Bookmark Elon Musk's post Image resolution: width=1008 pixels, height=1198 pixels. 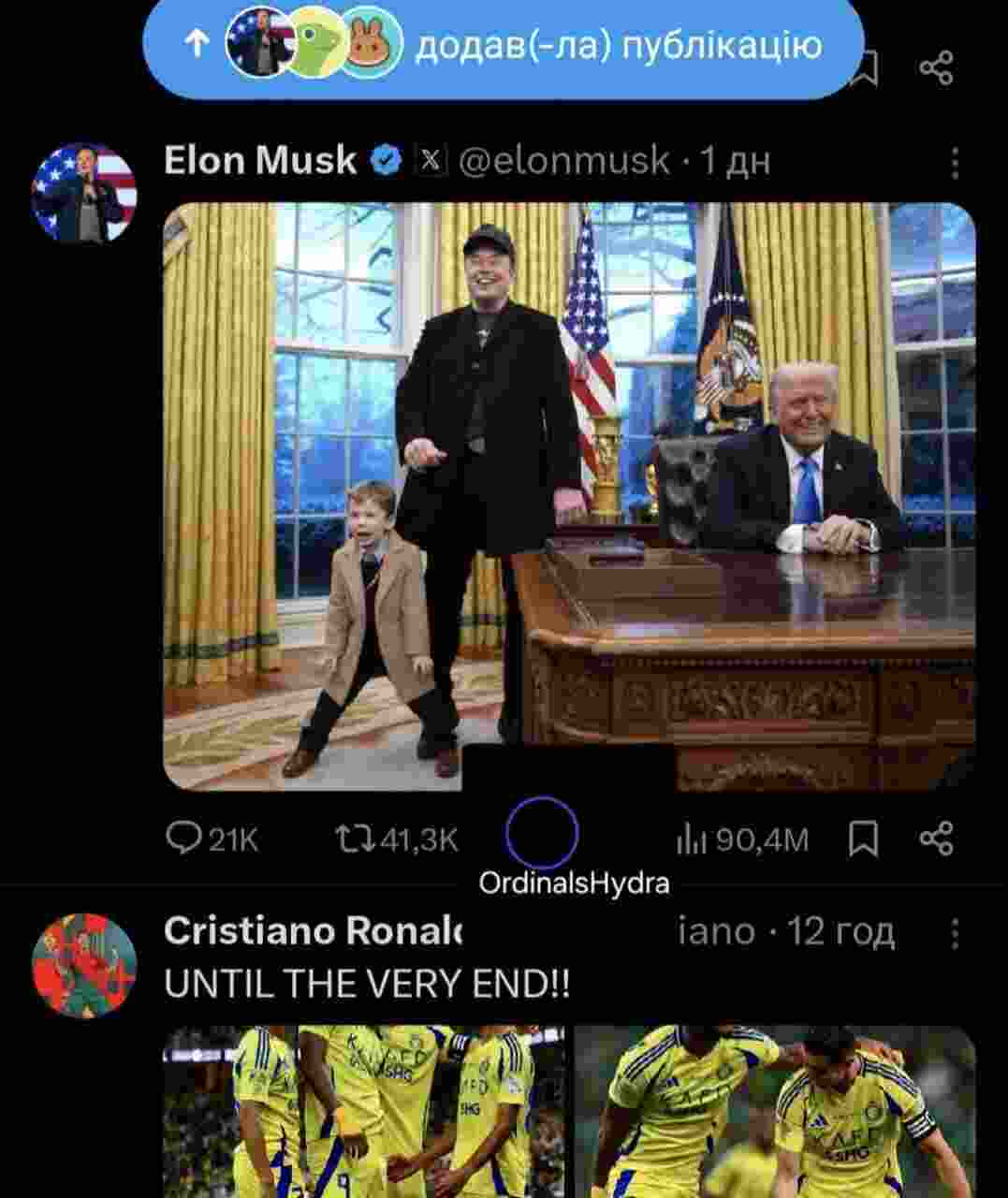click(862, 839)
